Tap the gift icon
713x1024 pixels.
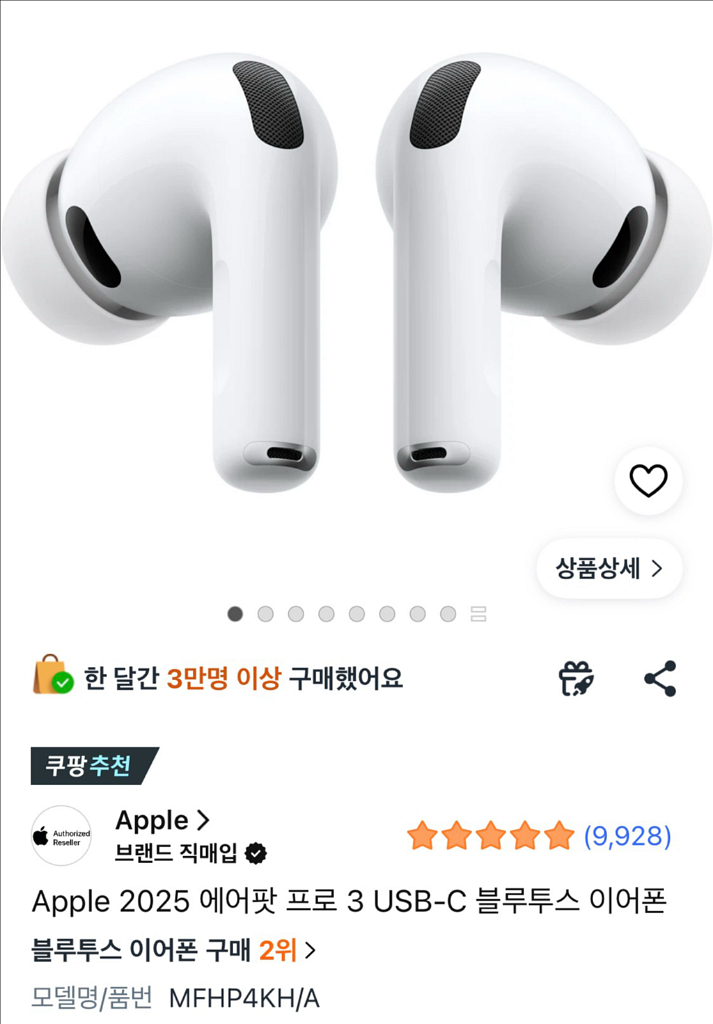click(576, 679)
